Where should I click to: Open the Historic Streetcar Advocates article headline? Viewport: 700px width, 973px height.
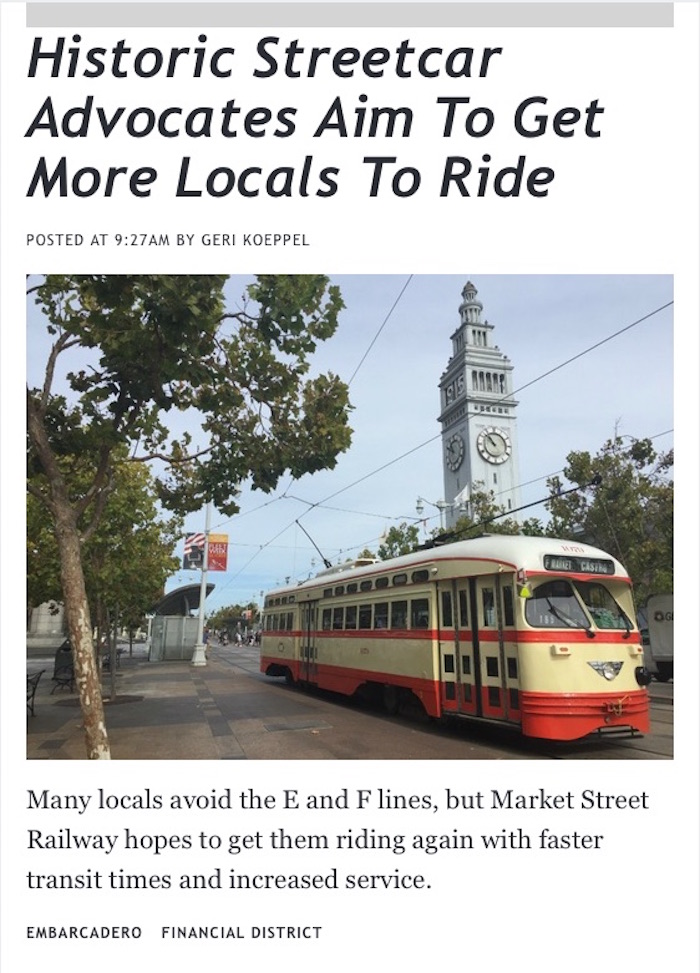coord(316,118)
